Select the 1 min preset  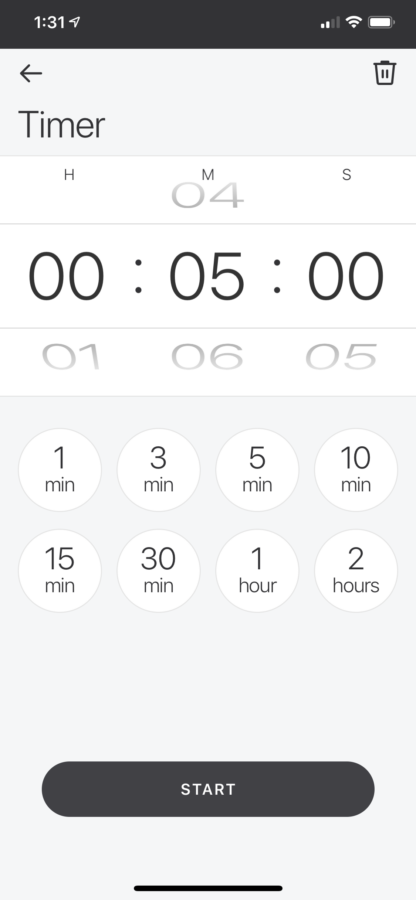60,470
